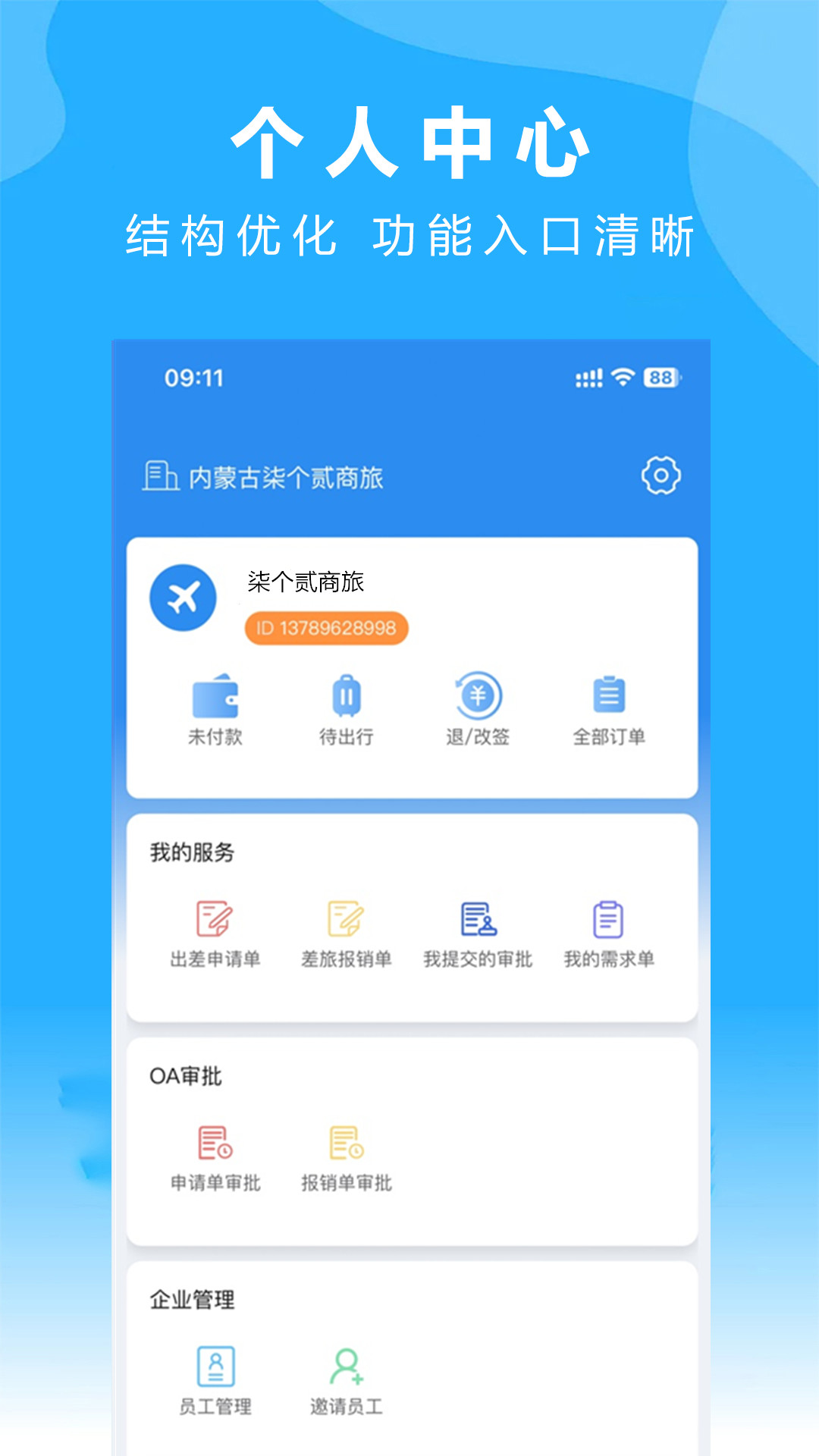Open the settings gear icon
The height and width of the screenshot is (1456, 819).
[660, 475]
